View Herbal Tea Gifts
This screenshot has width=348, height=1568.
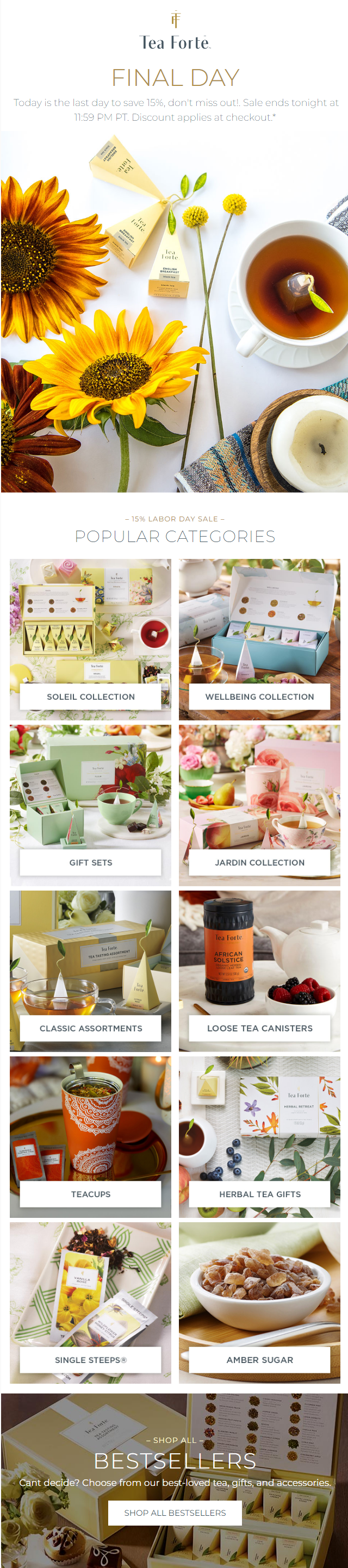[x=259, y=1193]
